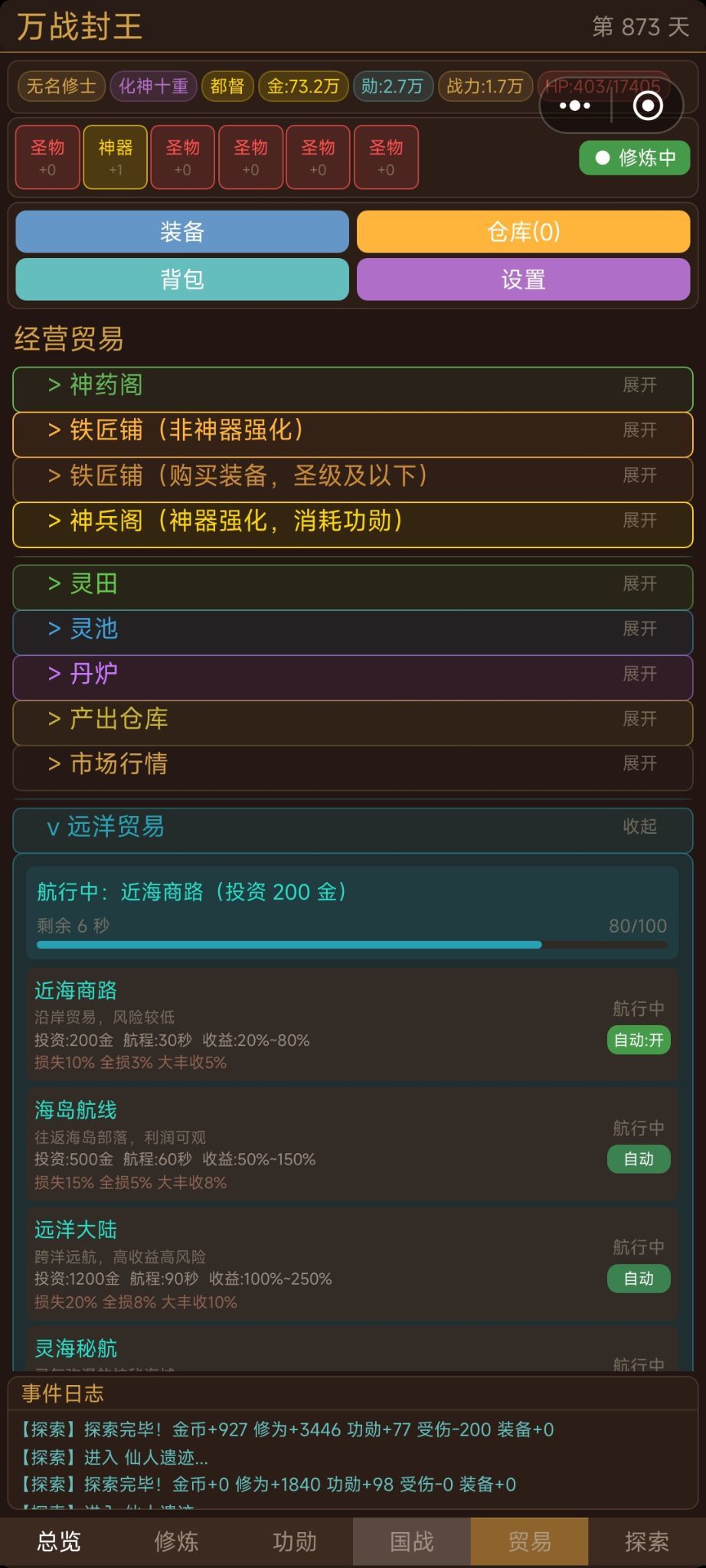Expand 市场行情 market prices
The width and height of the screenshot is (706, 1568).
(x=352, y=763)
